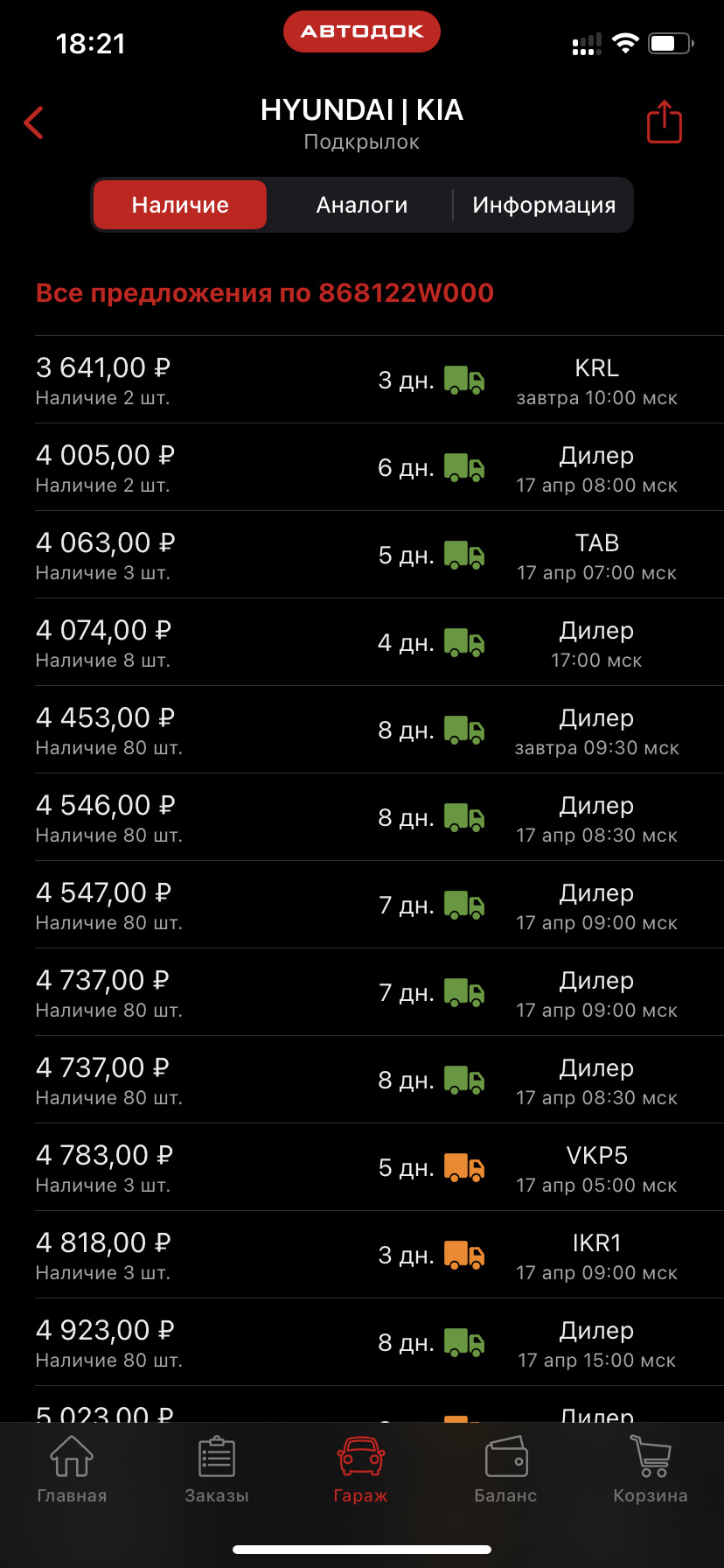The height and width of the screenshot is (1568, 724).
Task: Select the 4 074,00 ₽ offer
Action: [362, 643]
